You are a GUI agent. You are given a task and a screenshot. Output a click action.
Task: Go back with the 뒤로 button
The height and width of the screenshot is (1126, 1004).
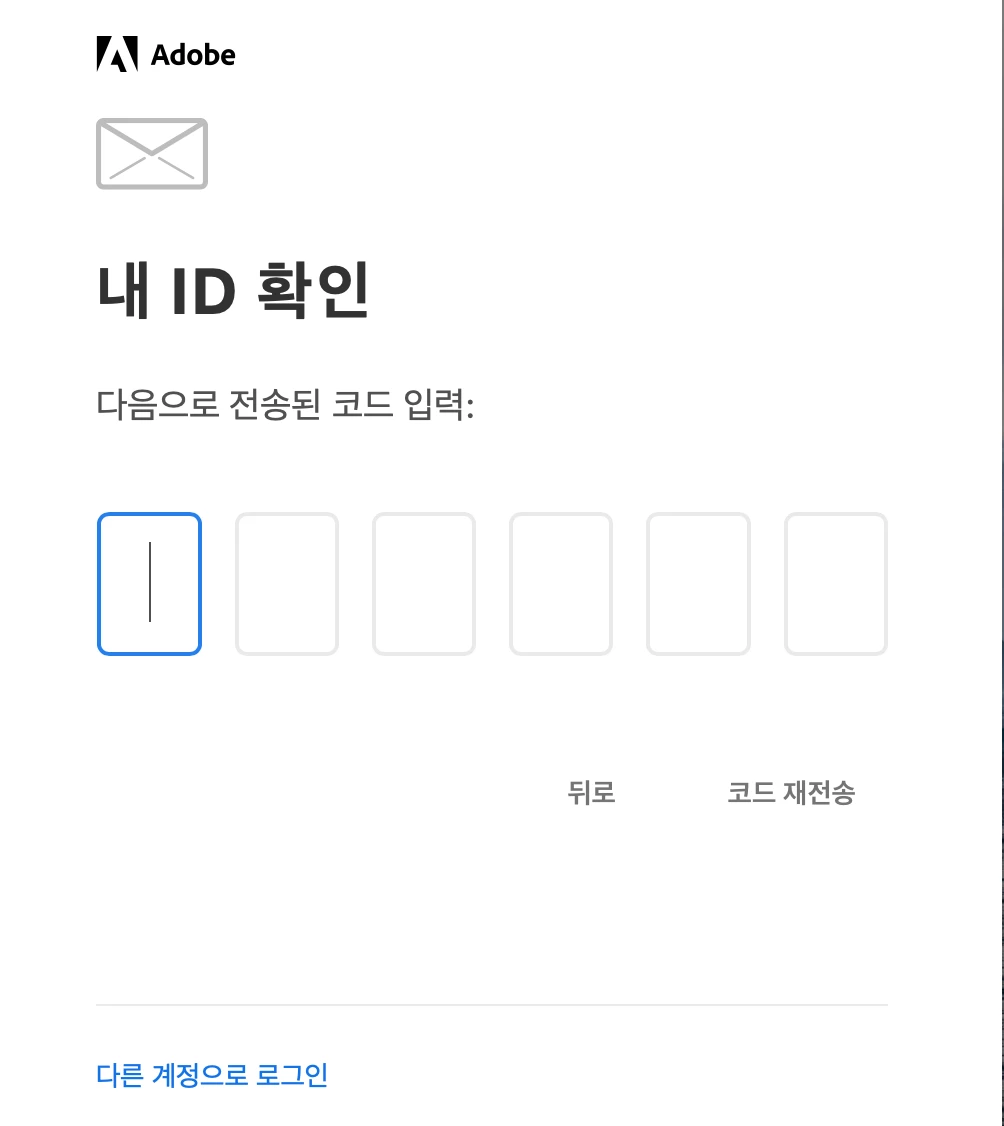click(591, 793)
